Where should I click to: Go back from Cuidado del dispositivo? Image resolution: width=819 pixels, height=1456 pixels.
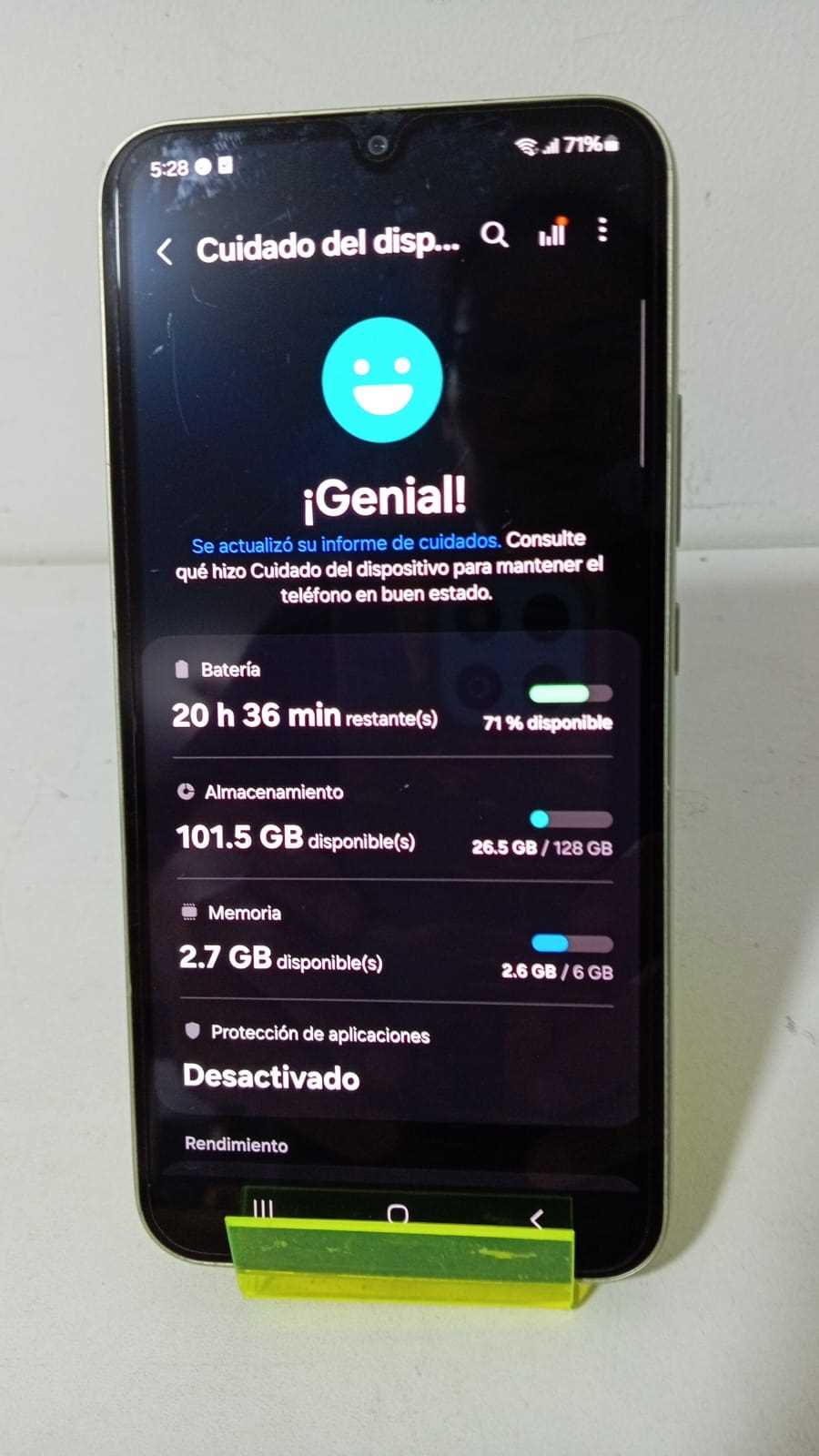tap(165, 251)
